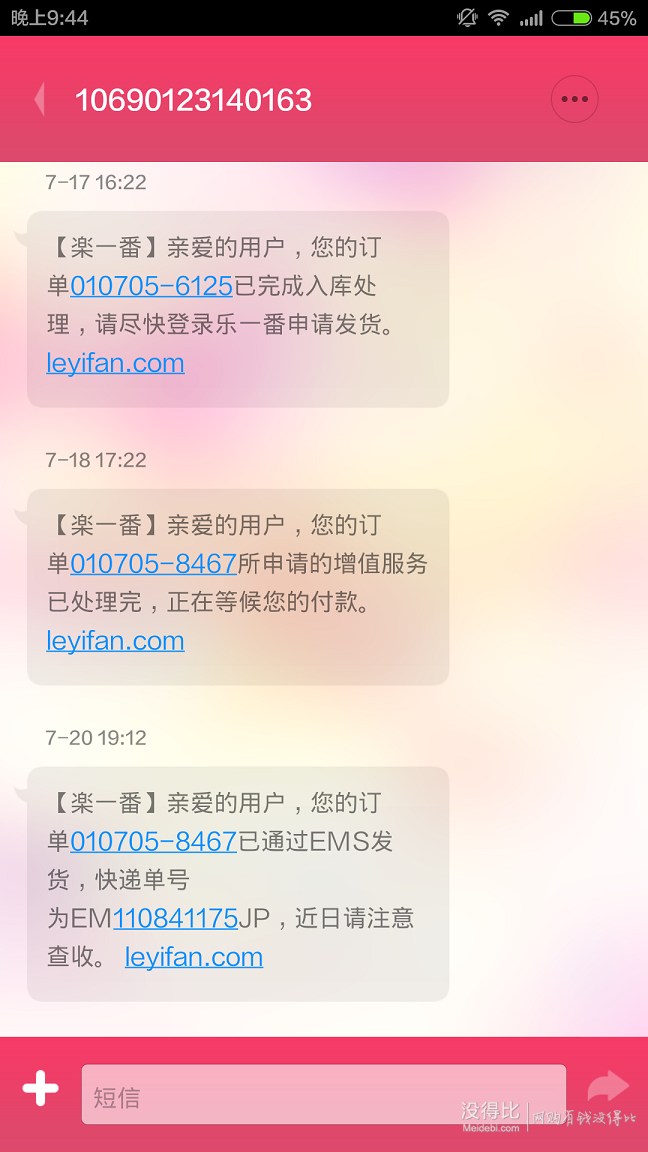Focus the 短信 message input field
This screenshot has height=1152, width=648.
pos(323,1094)
